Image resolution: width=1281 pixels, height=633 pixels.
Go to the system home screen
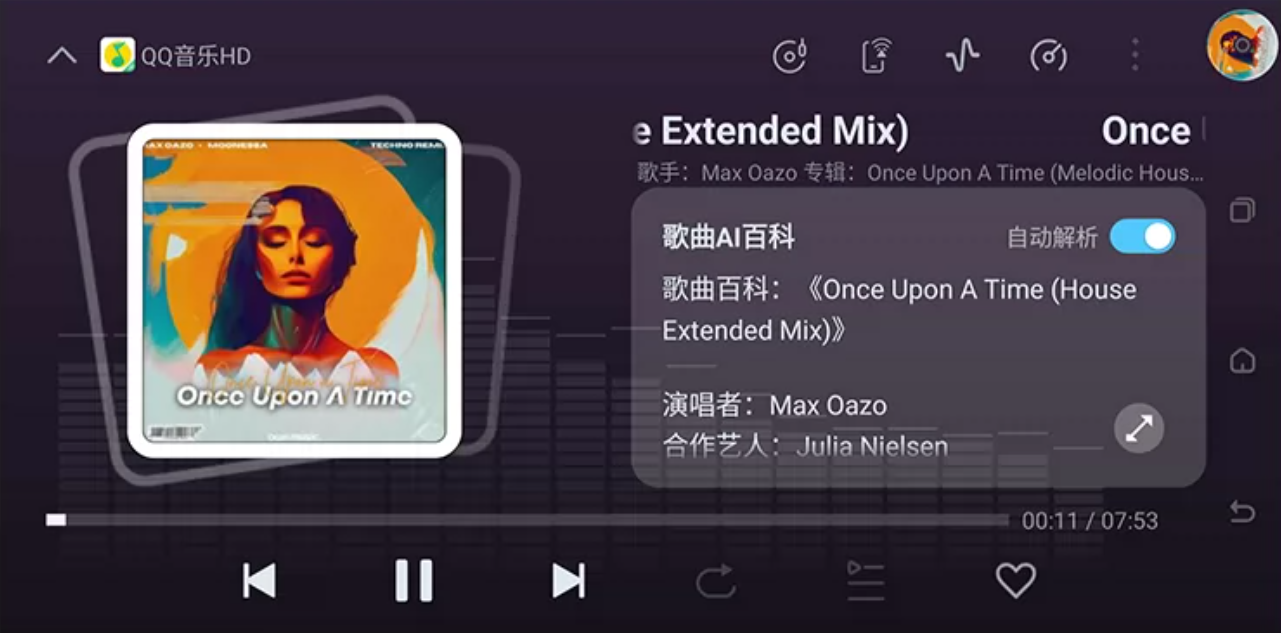click(1242, 360)
